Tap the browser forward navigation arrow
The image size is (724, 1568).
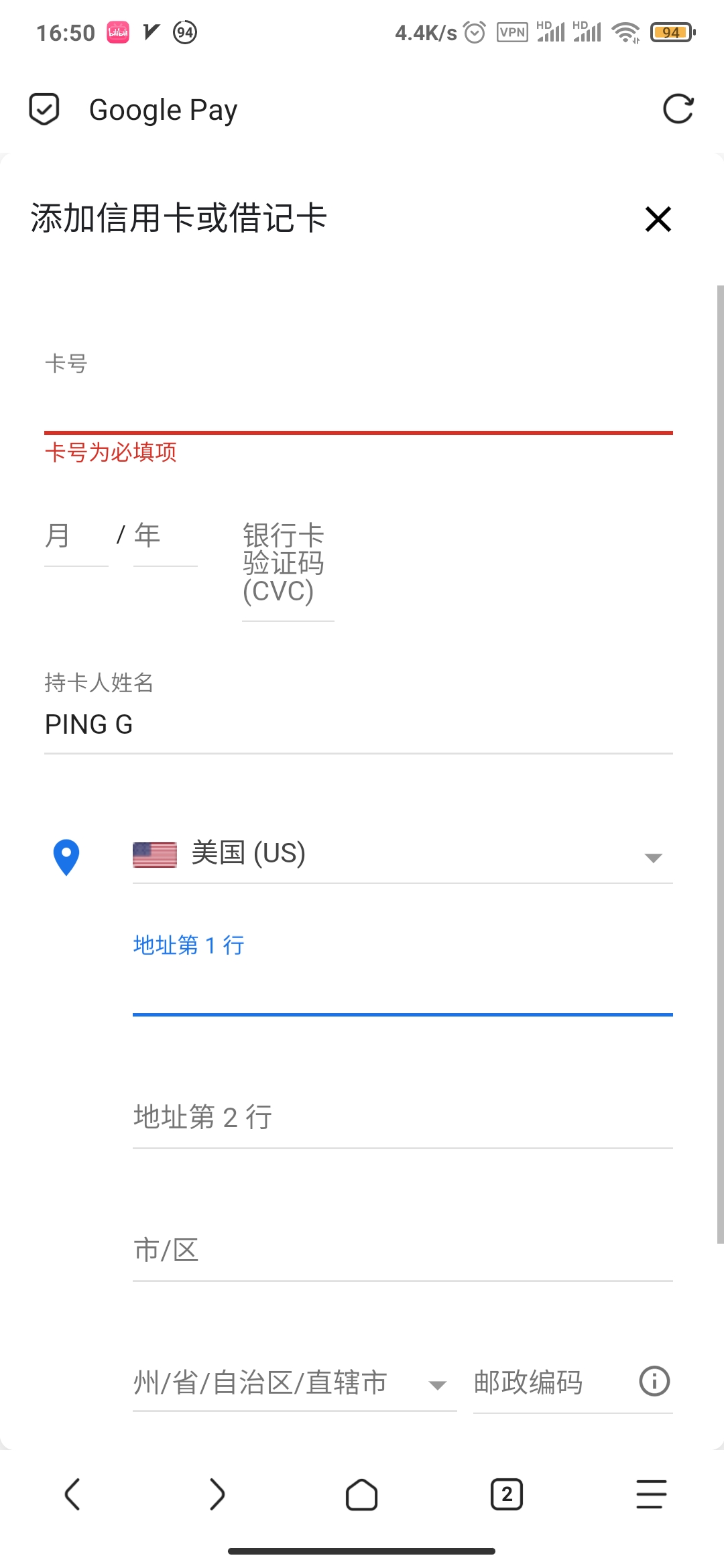pos(217,1494)
